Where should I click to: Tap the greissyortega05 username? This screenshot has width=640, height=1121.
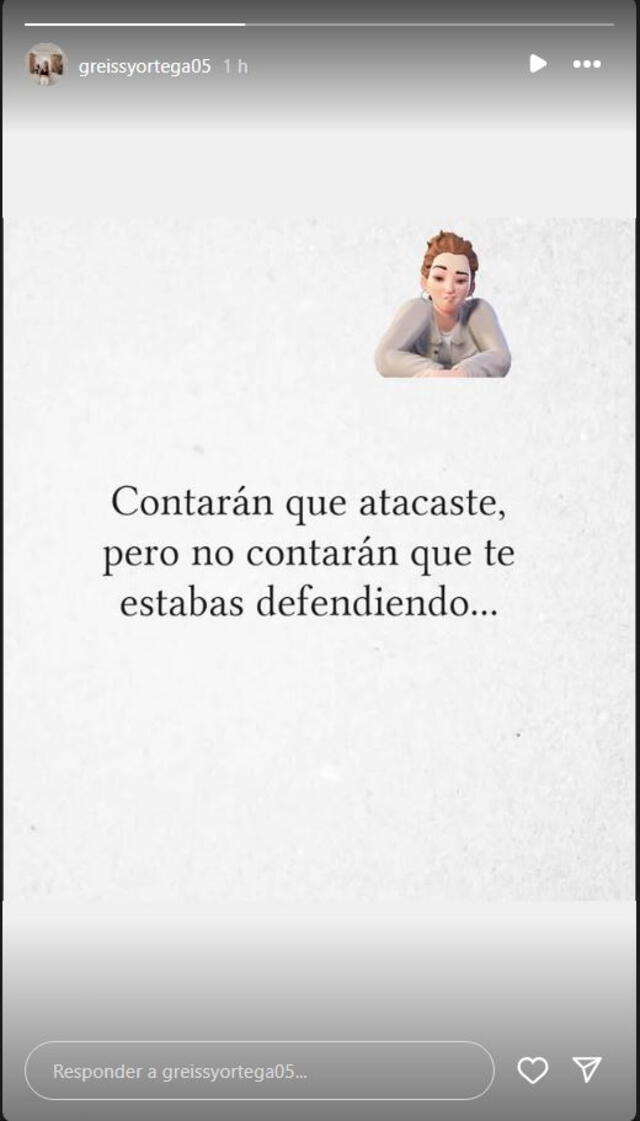click(x=144, y=66)
